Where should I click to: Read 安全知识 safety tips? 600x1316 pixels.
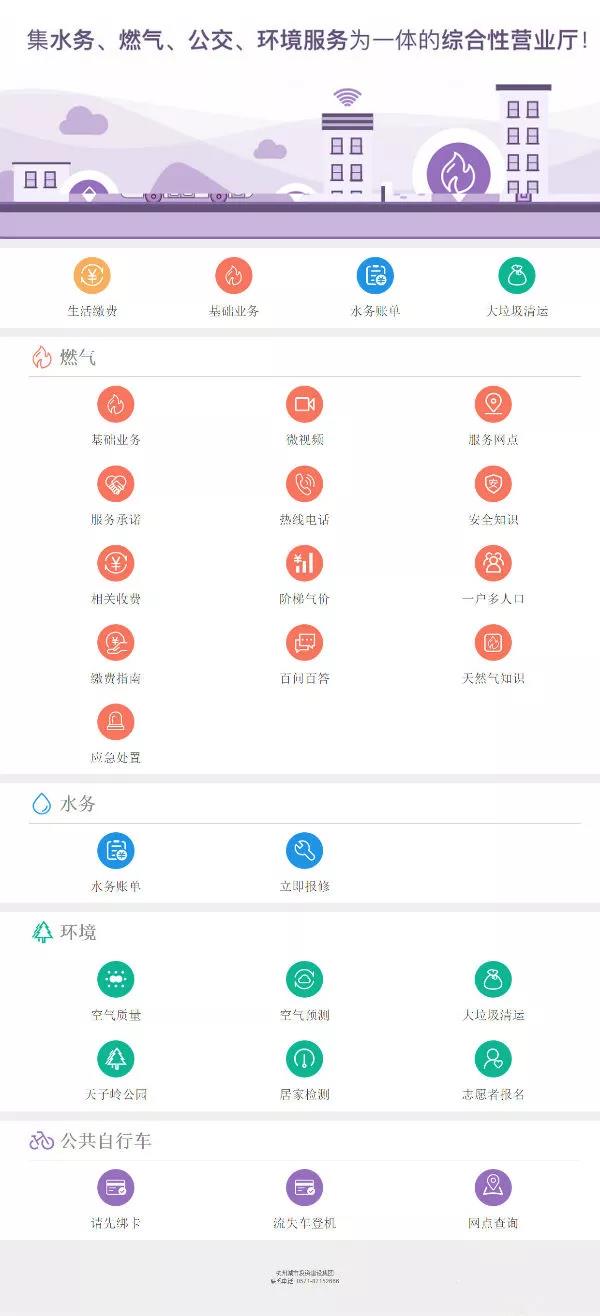click(x=493, y=484)
